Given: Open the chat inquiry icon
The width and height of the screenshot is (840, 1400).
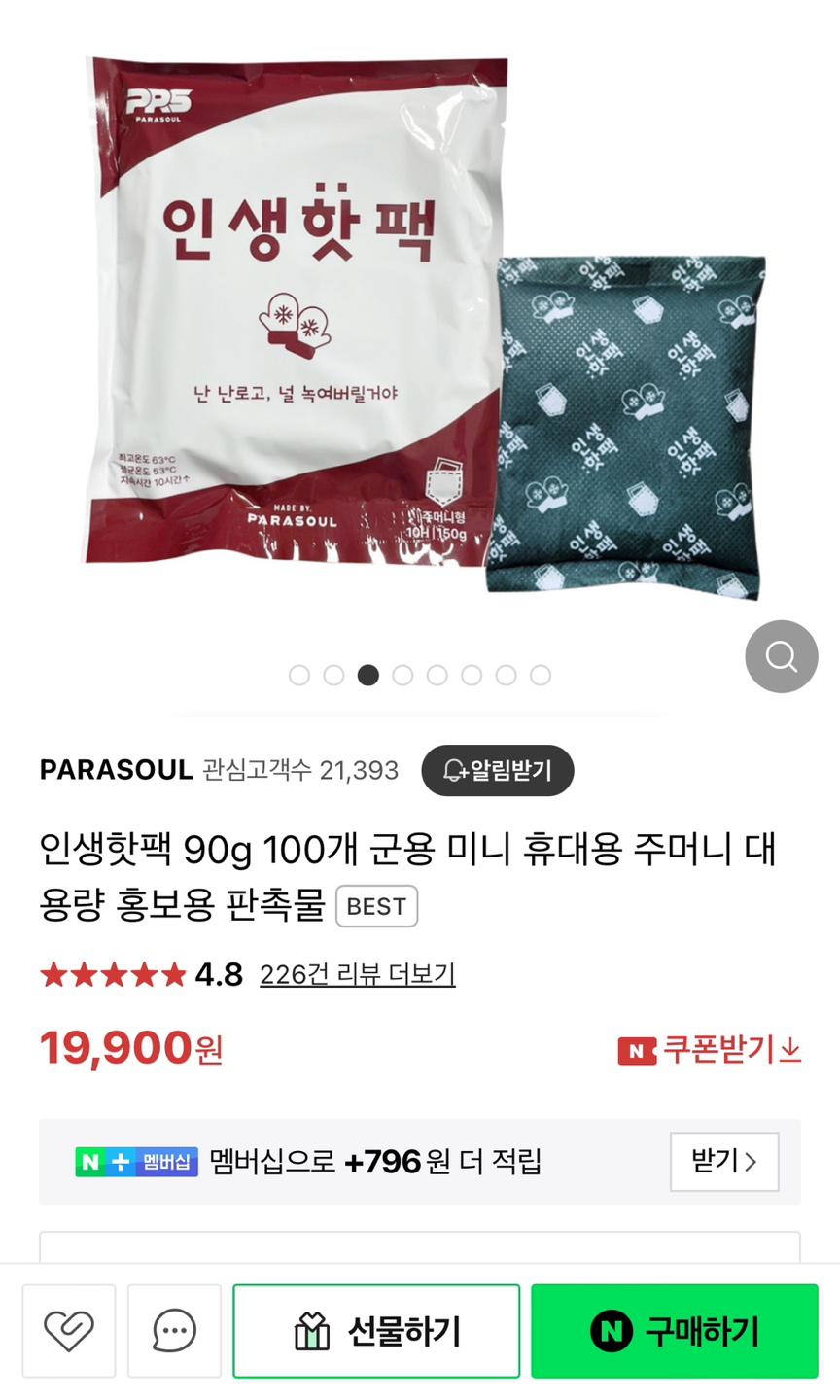Looking at the screenshot, I should coord(174,1330).
